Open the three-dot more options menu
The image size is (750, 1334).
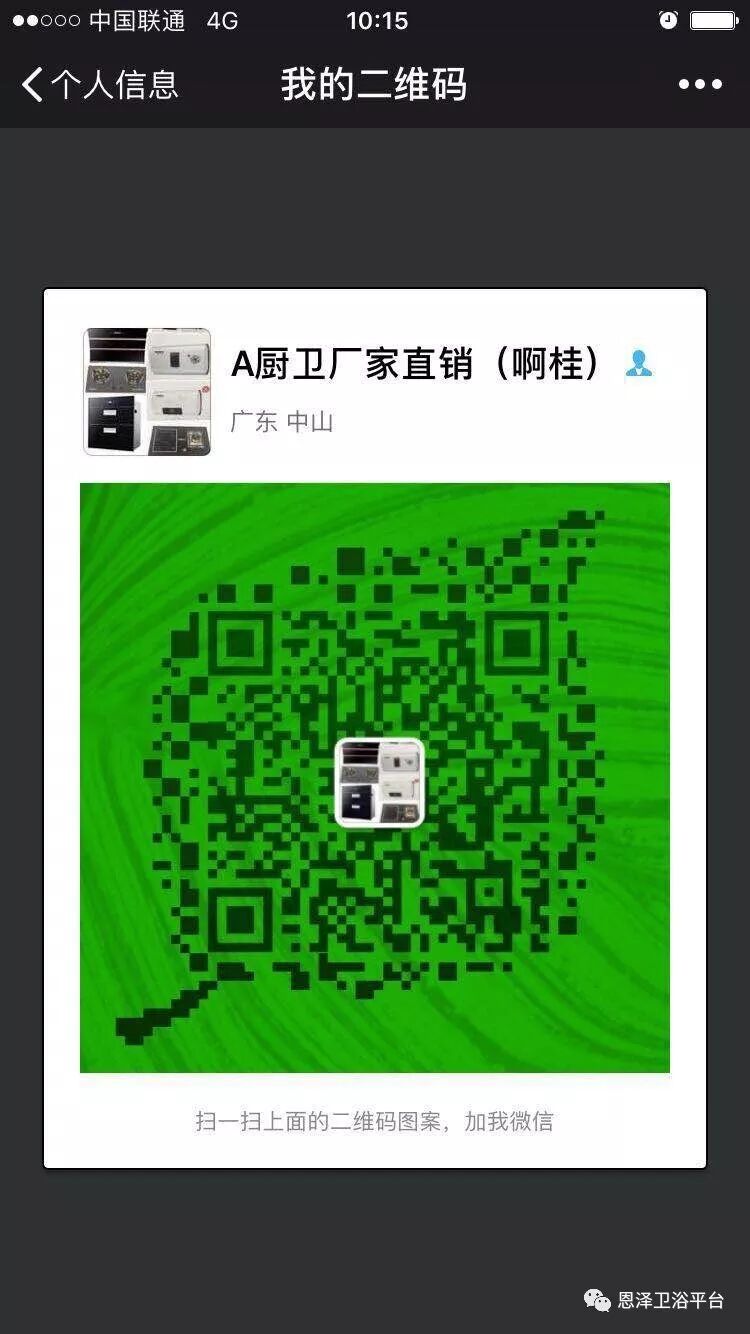pos(700,85)
